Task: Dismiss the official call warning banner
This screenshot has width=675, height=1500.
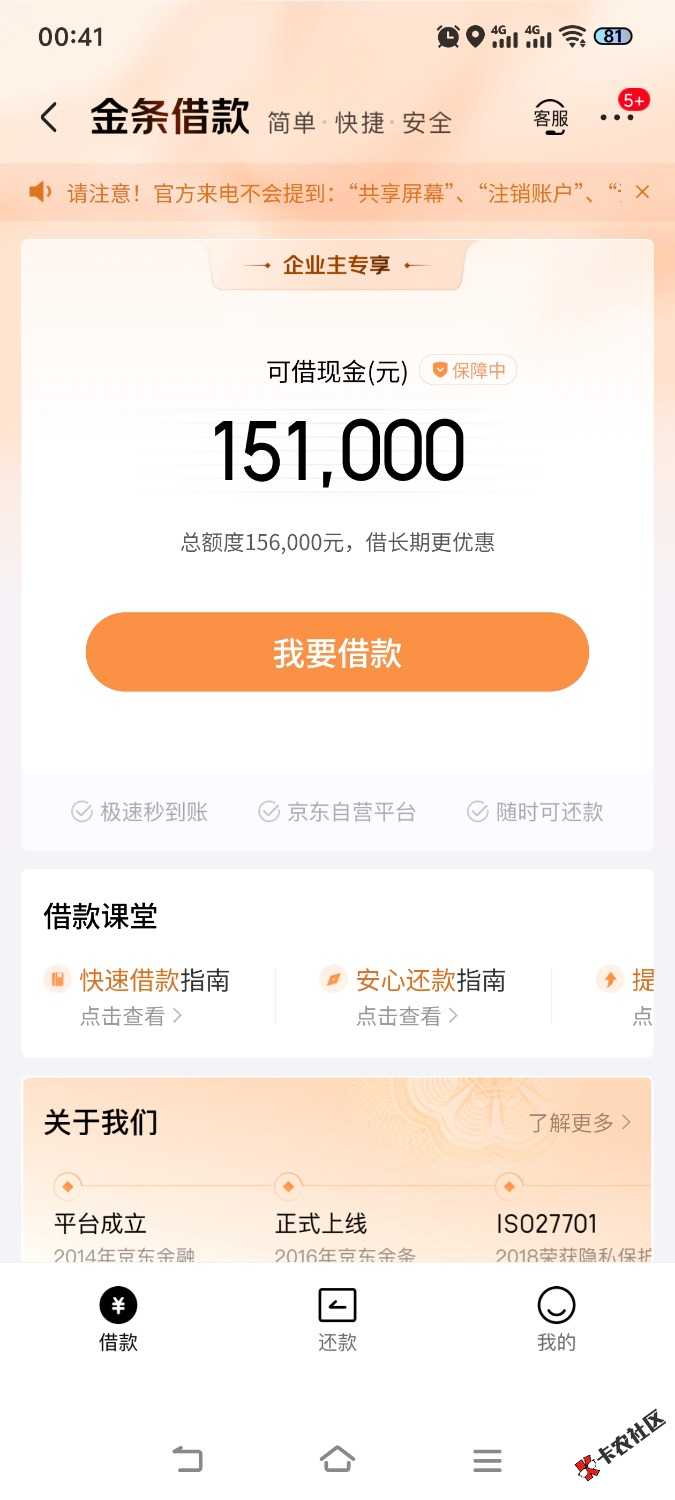Action: (643, 192)
